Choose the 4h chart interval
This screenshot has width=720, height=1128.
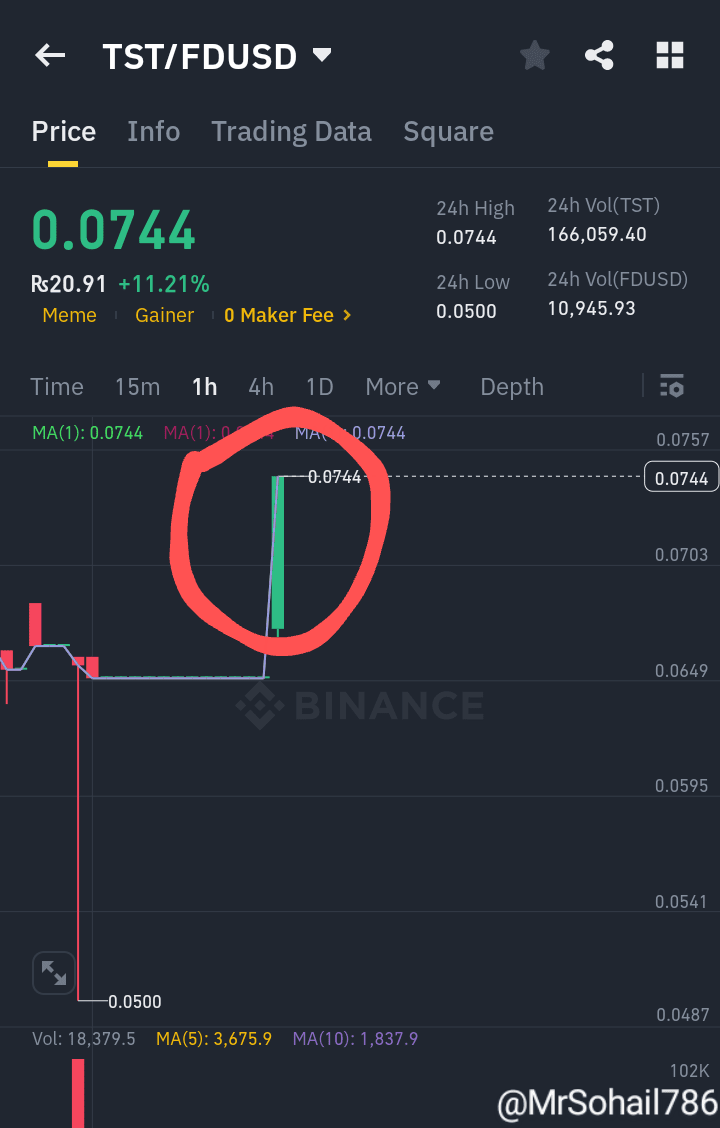point(261,387)
